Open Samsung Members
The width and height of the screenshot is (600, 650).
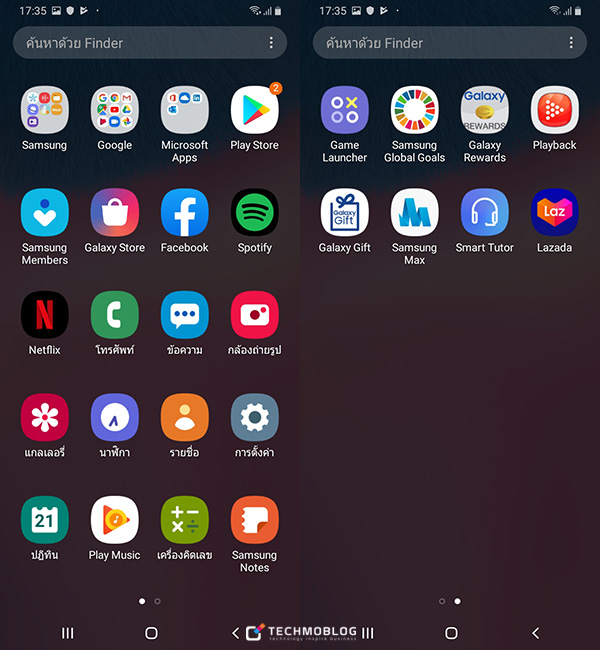tap(45, 213)
